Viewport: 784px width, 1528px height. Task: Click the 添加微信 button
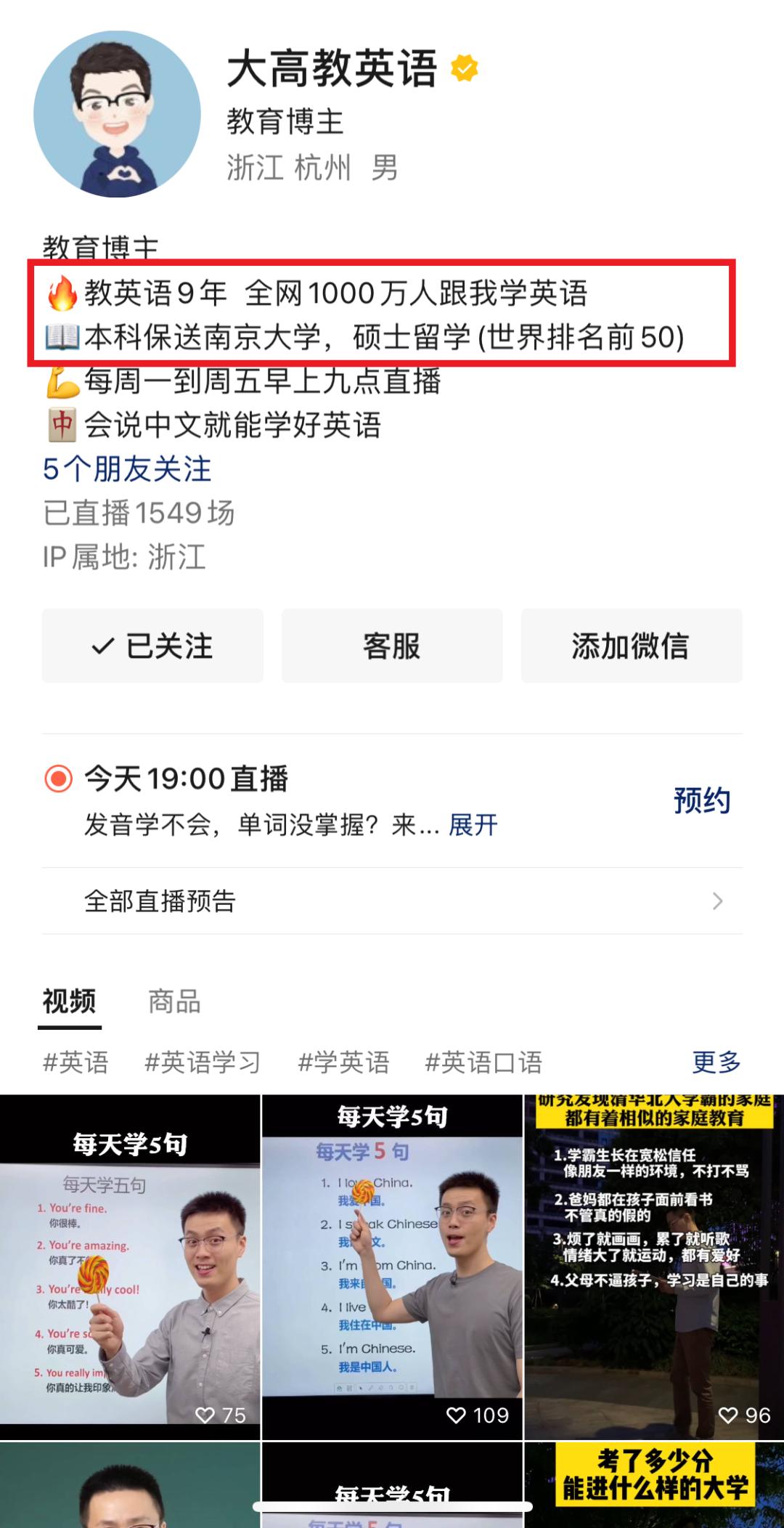(632, 646)
